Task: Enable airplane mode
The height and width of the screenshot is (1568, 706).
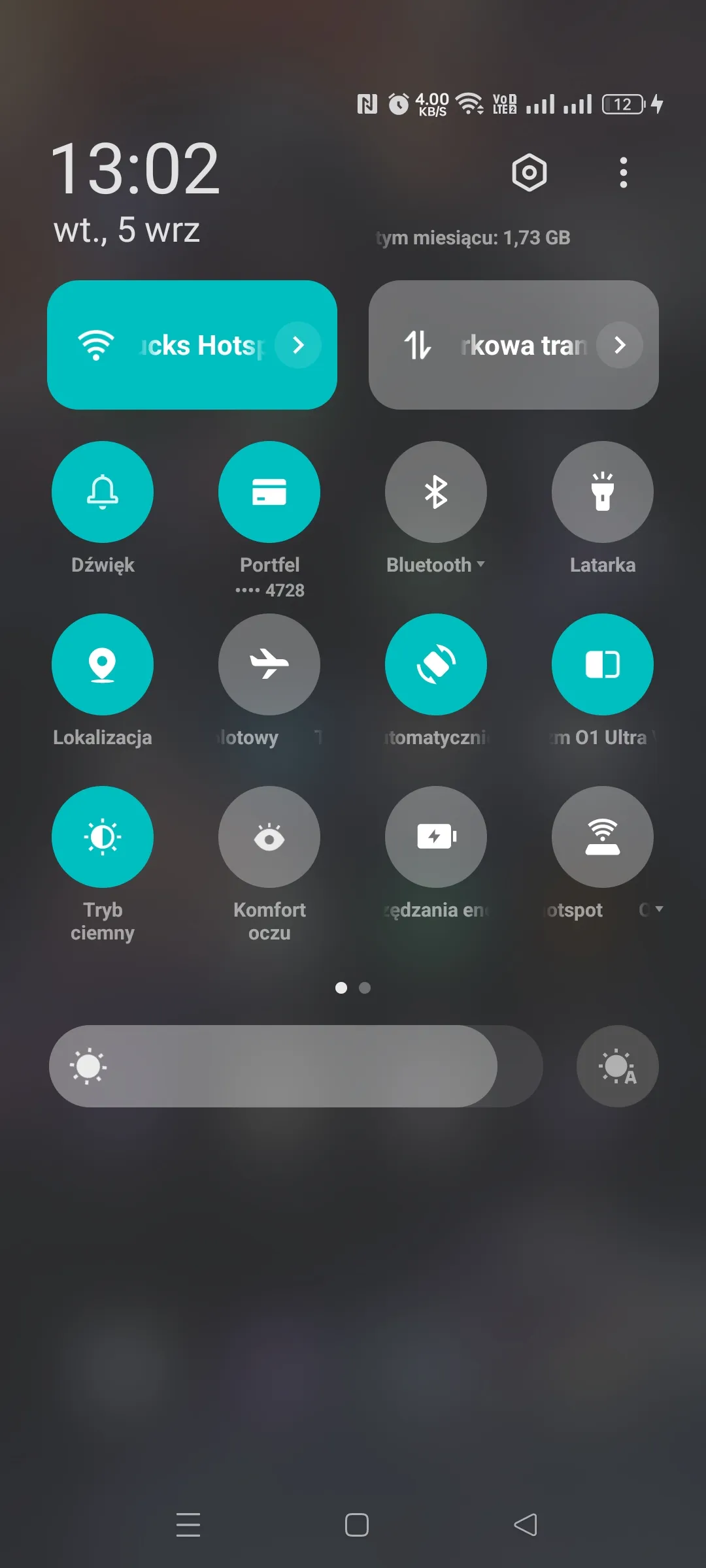Action: coord(269,664)
